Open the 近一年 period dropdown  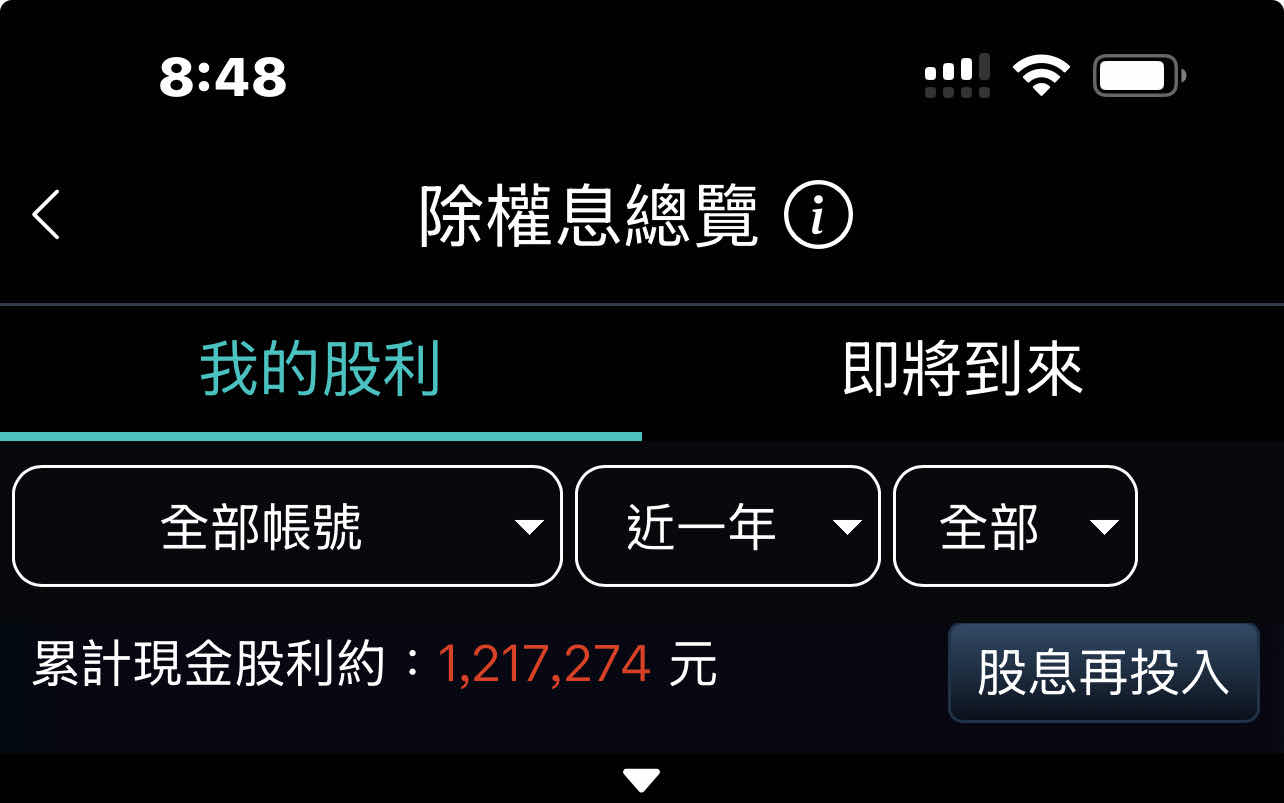727,526
